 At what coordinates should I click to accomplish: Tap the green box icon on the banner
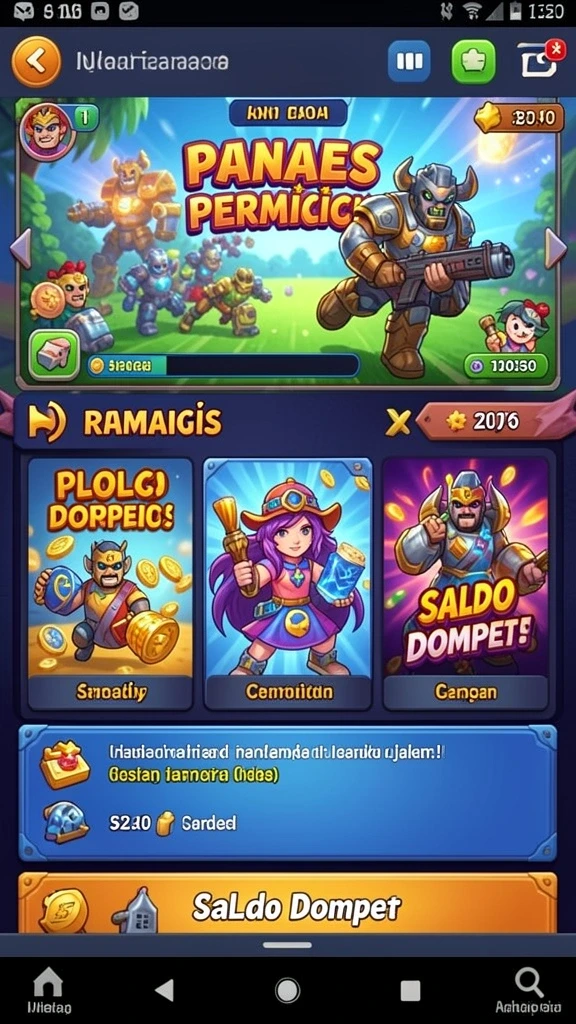click(54, 355)
